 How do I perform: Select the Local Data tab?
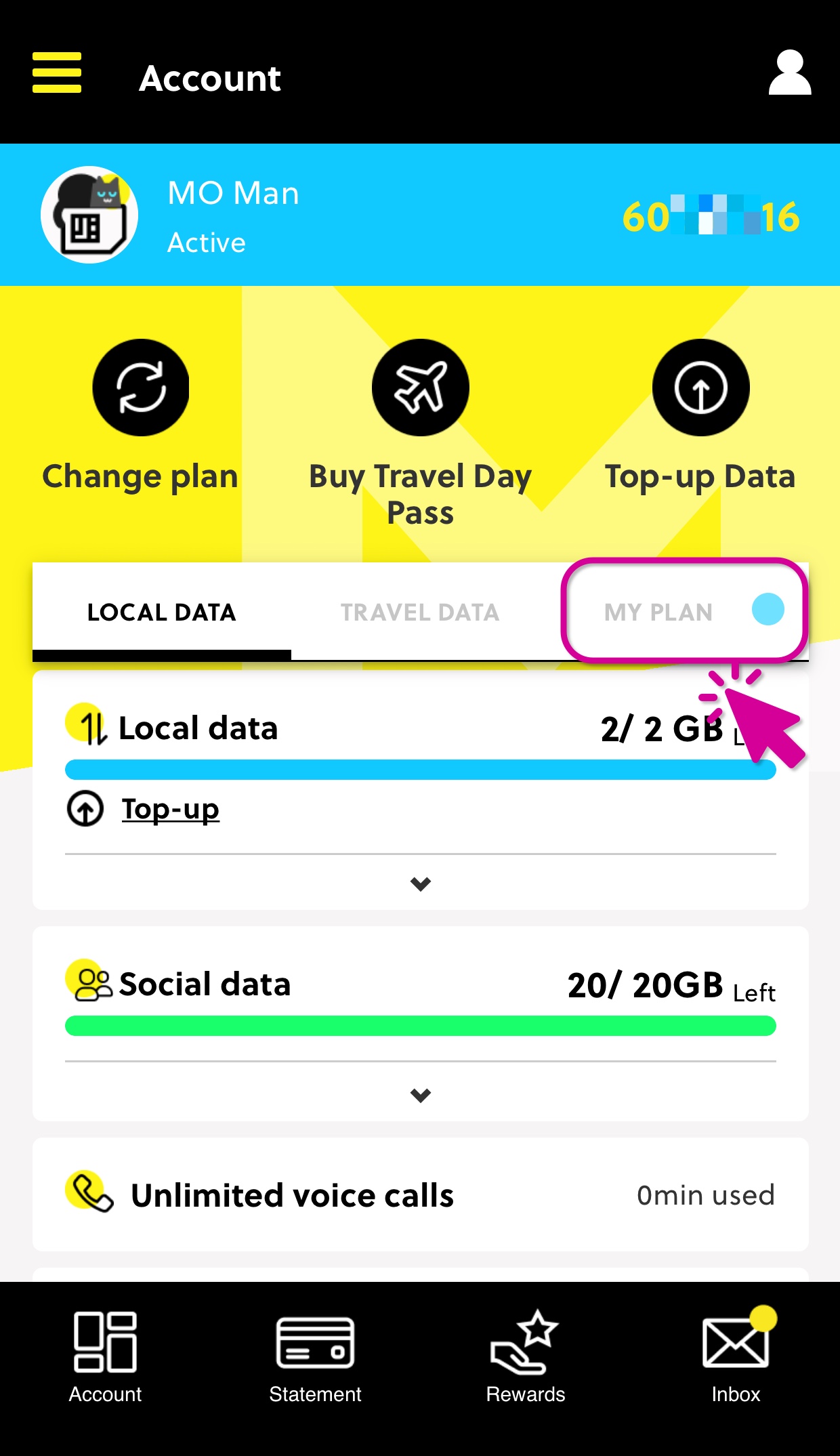[162, 612]
